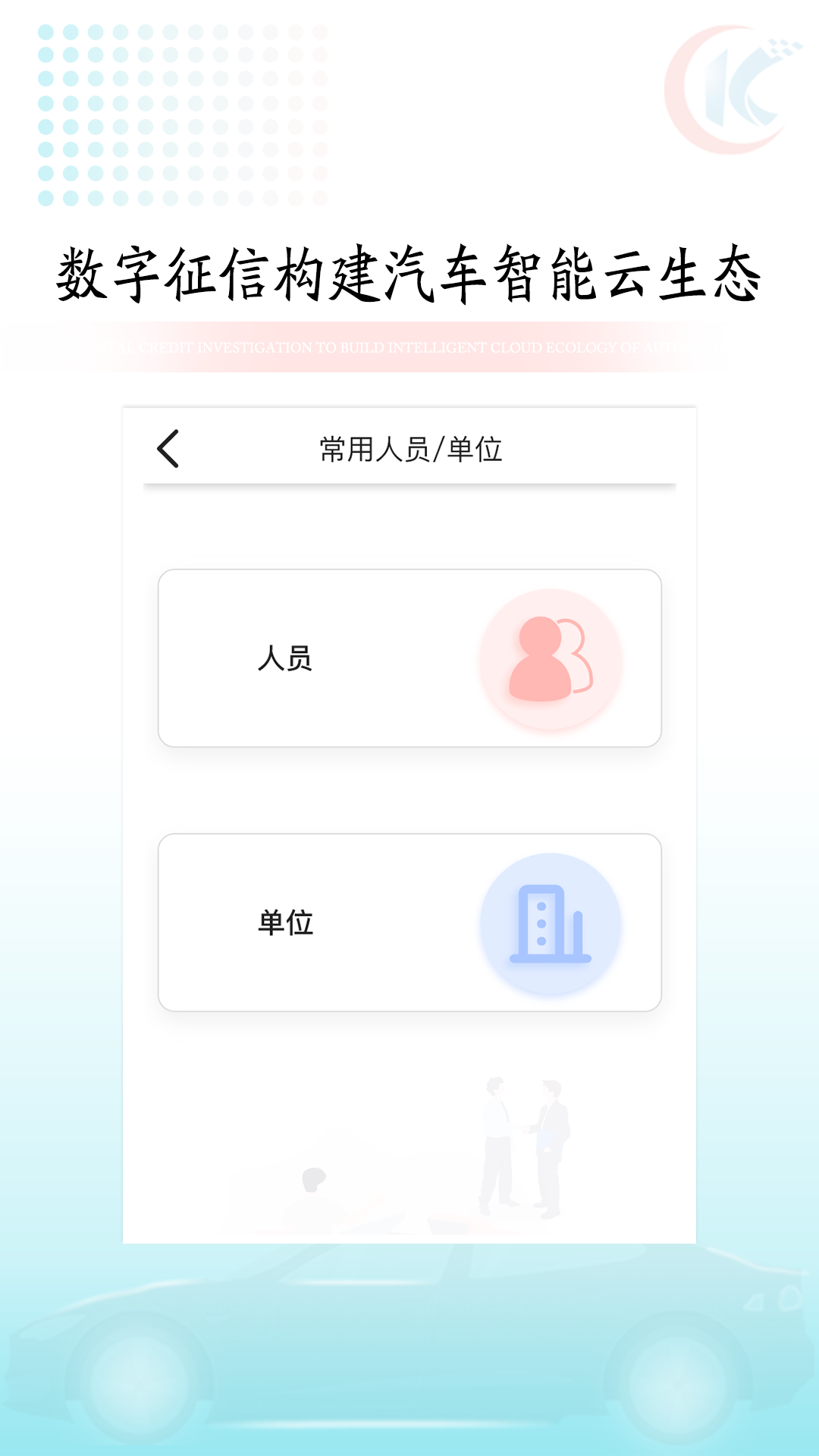Expand the 单位 entry card

(x=409, y=921)
